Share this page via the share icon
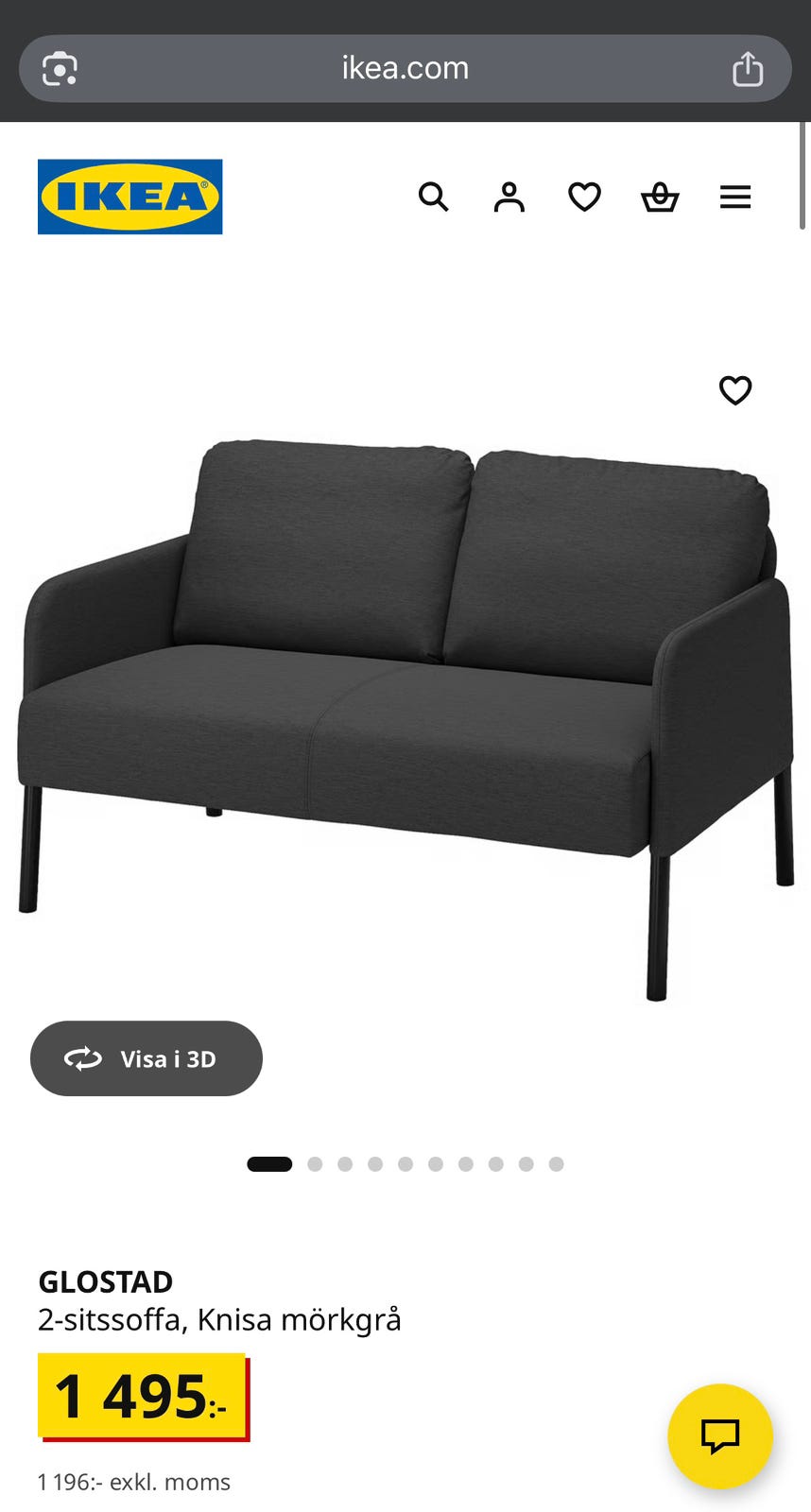 pos(749,67)
